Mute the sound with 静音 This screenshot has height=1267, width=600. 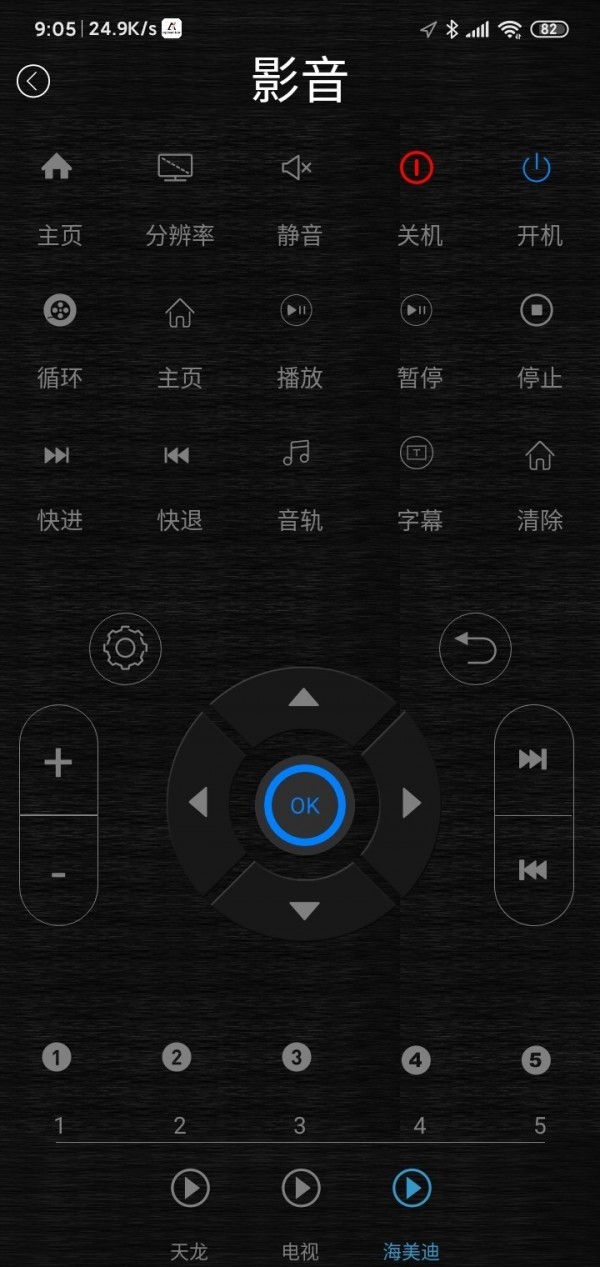pyautogui.click(x=297, y=168)
